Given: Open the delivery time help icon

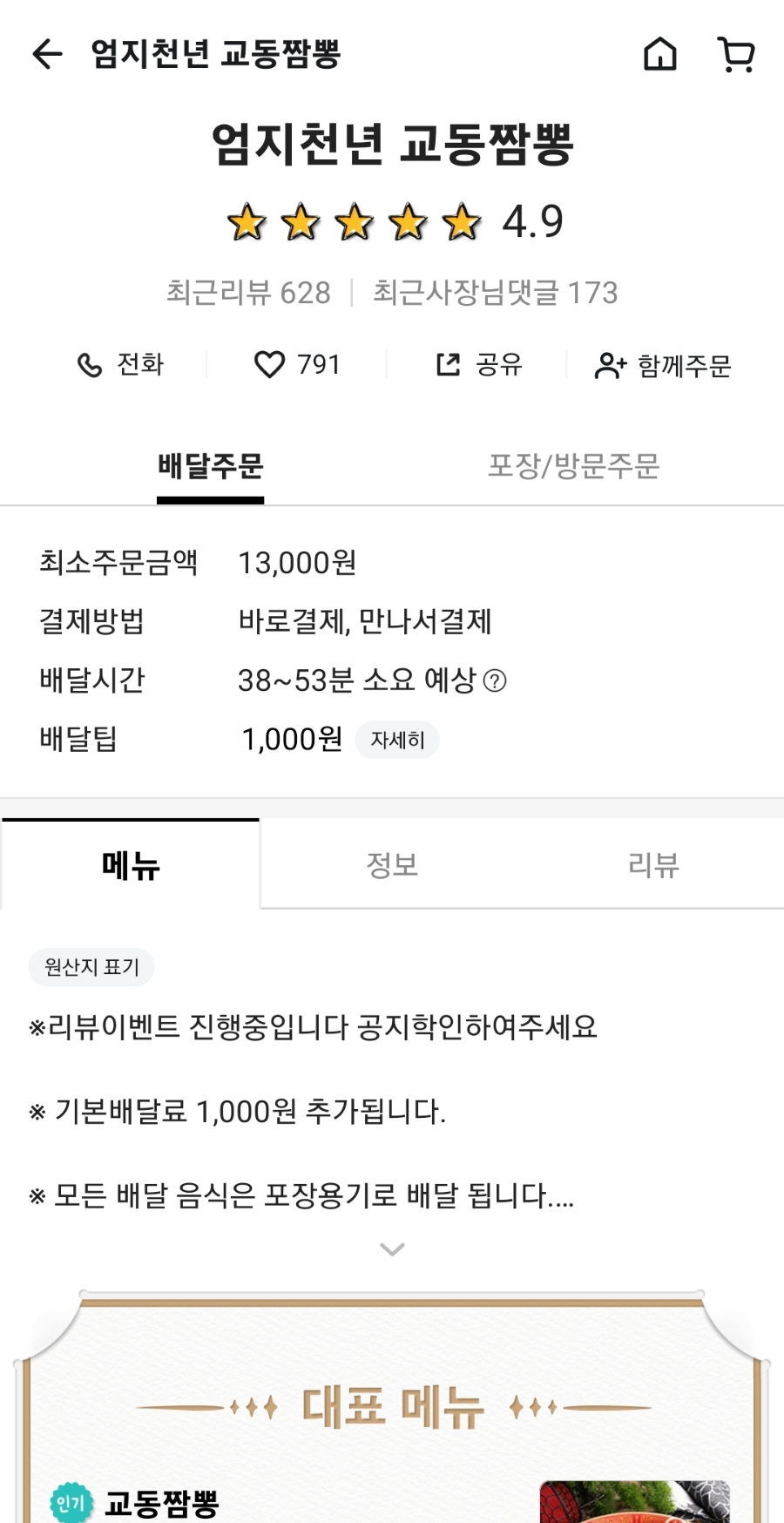Looking at the screenshot, I should (495, 680).
